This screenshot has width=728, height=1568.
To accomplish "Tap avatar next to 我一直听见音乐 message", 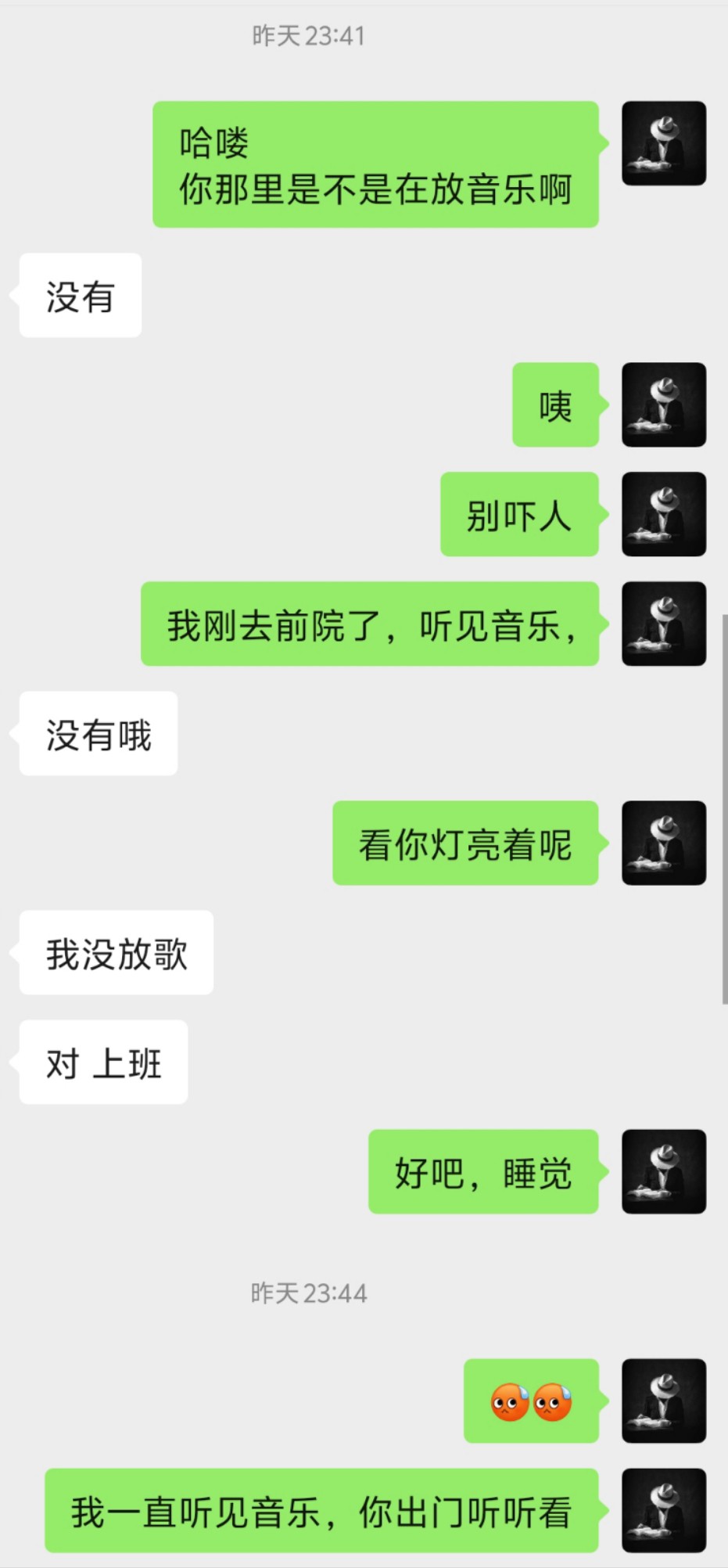I will tap(664, 1510).
